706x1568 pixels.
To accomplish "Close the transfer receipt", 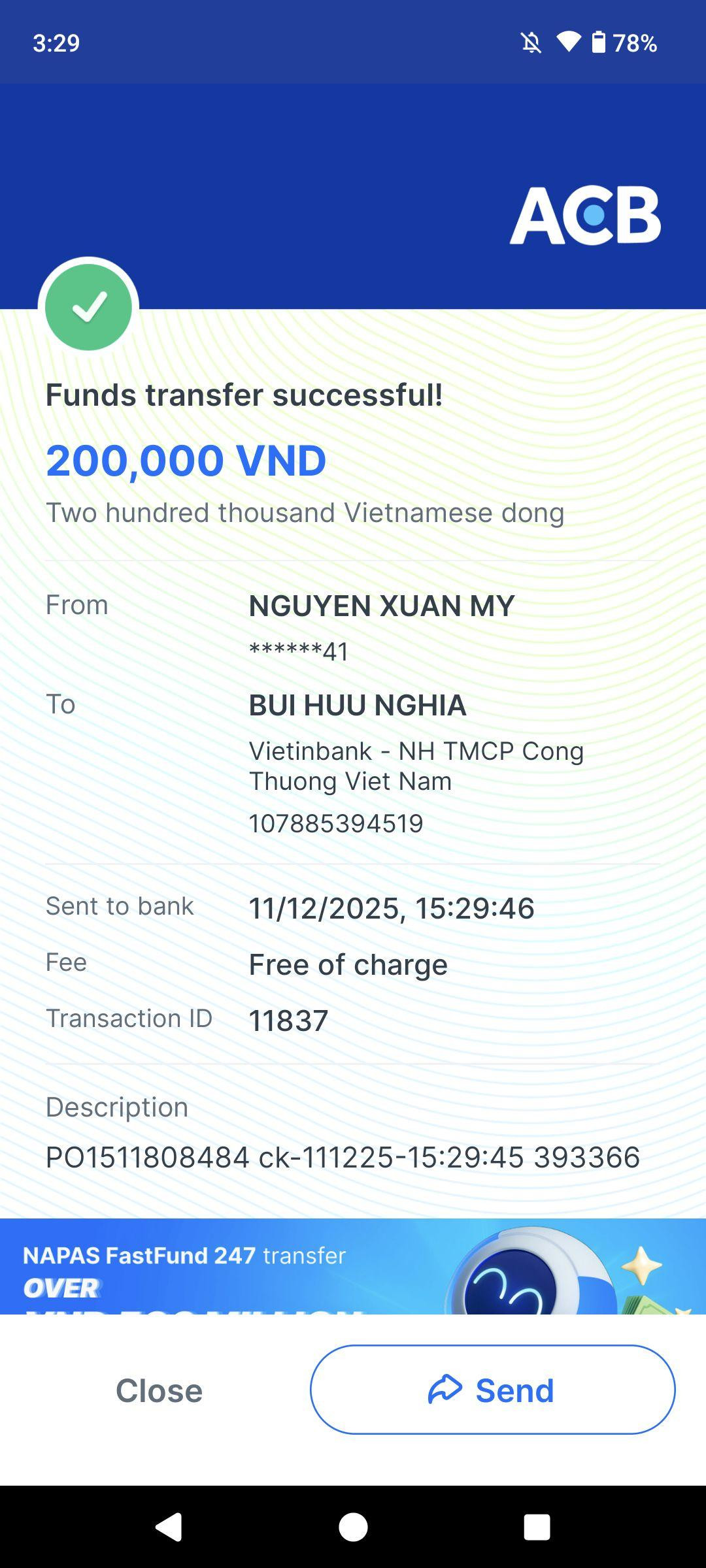I will point(159,1390).
